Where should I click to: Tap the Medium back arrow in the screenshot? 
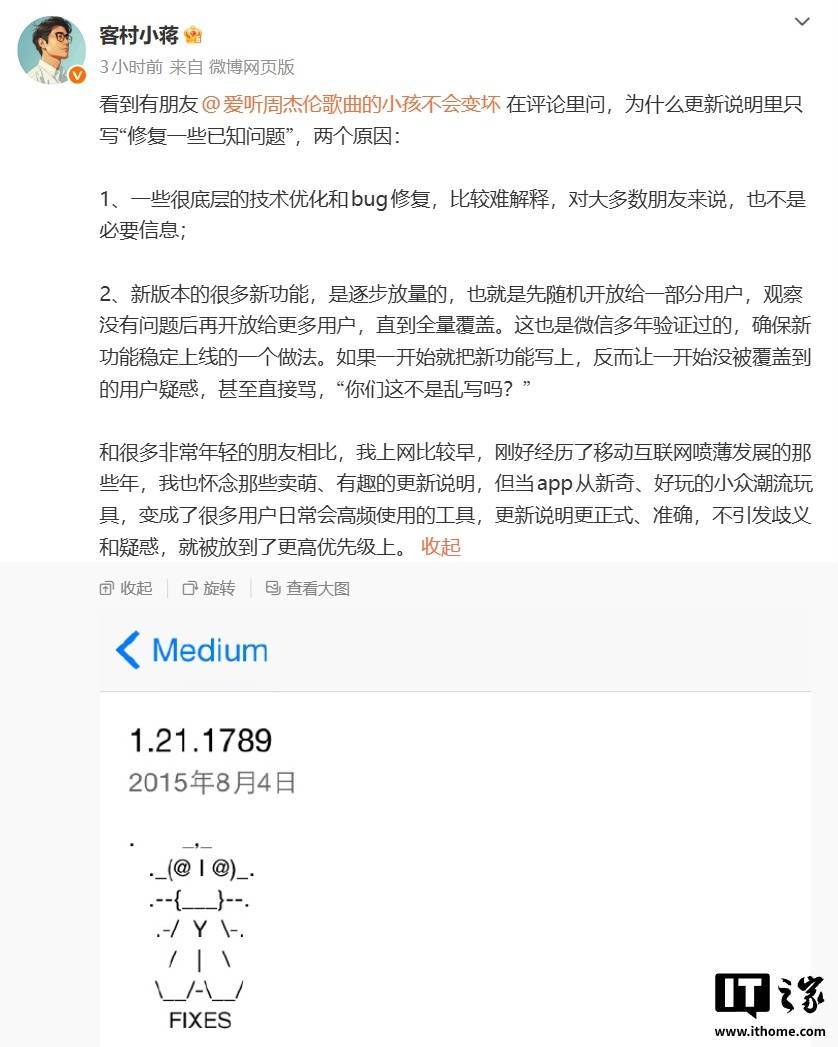pyautogui.click(x=128, y=650)
